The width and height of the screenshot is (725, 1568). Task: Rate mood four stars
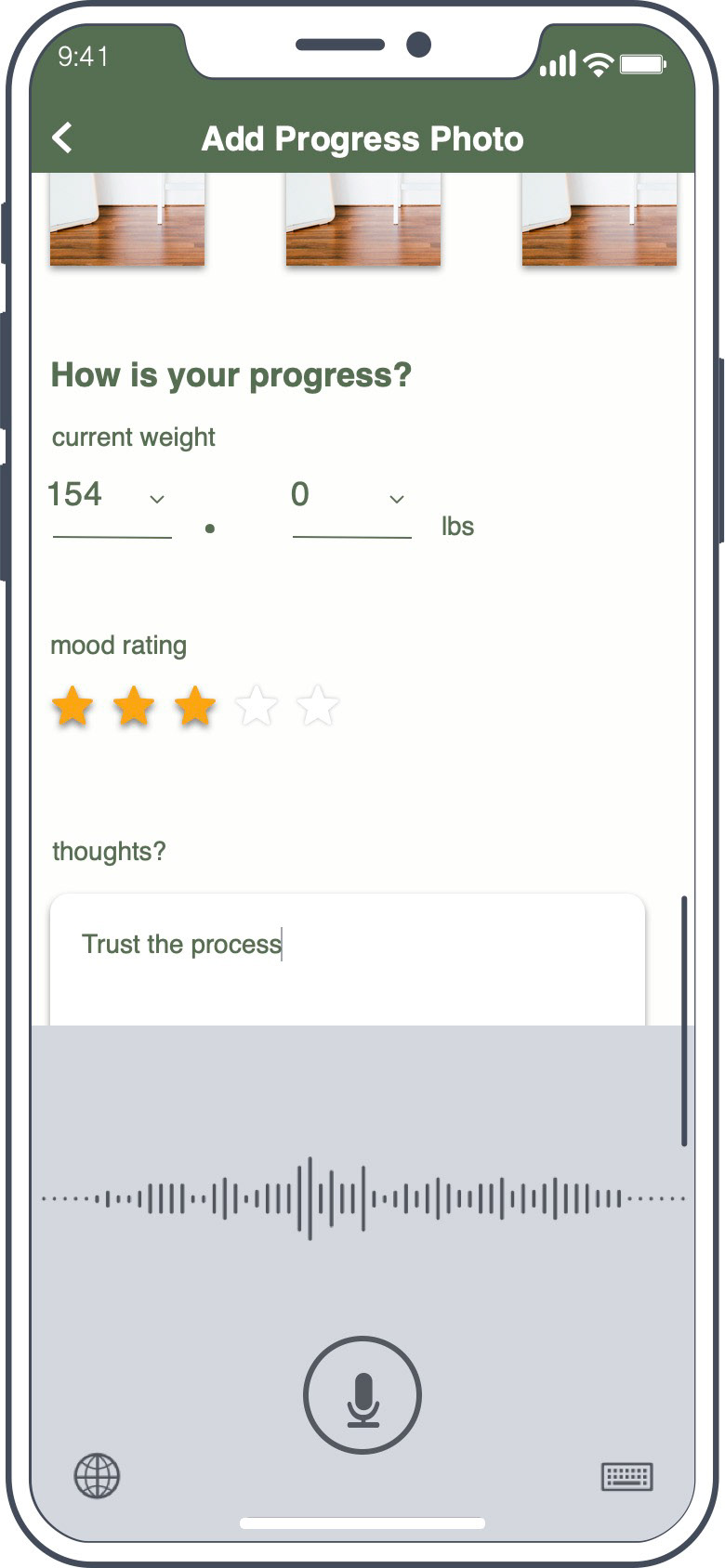(257, 706)
